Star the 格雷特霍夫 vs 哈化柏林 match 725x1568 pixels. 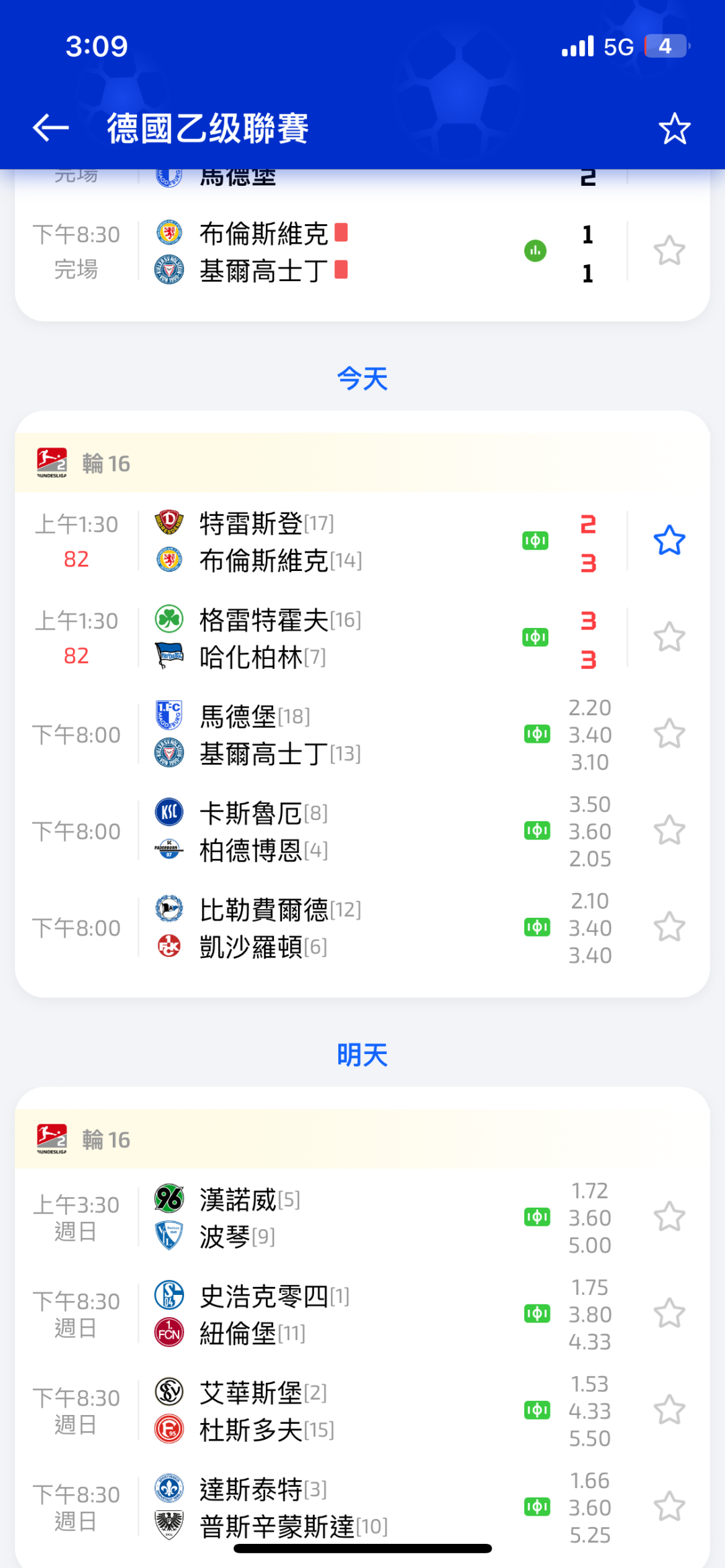point(669,637)
